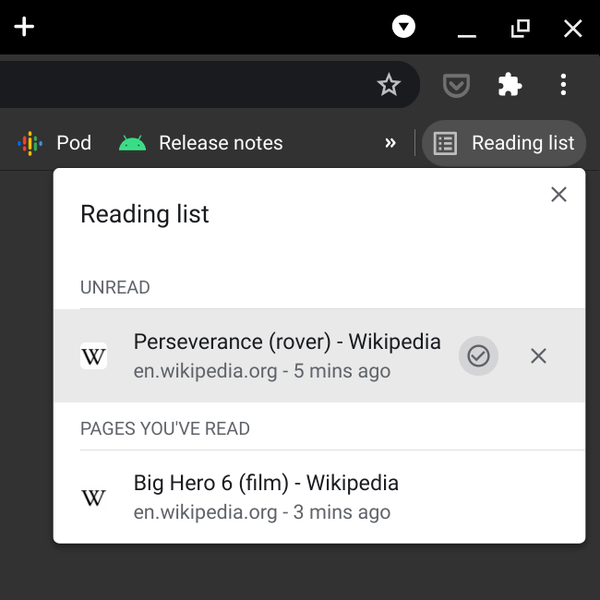The height and width of the screenshot is (600, 600).
Task: Open the Release notes bookmark
Action: point(200,143)
